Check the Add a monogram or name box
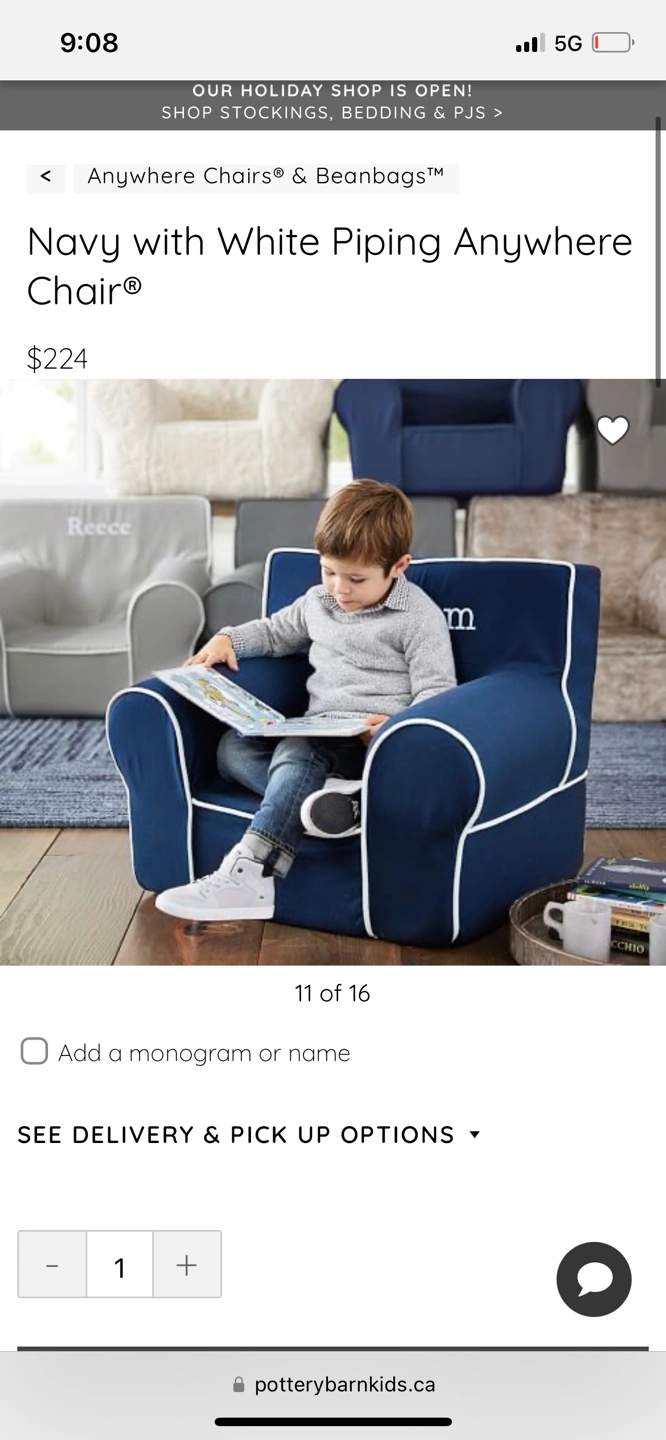 pyautogui.click(x=35, y=1051)
